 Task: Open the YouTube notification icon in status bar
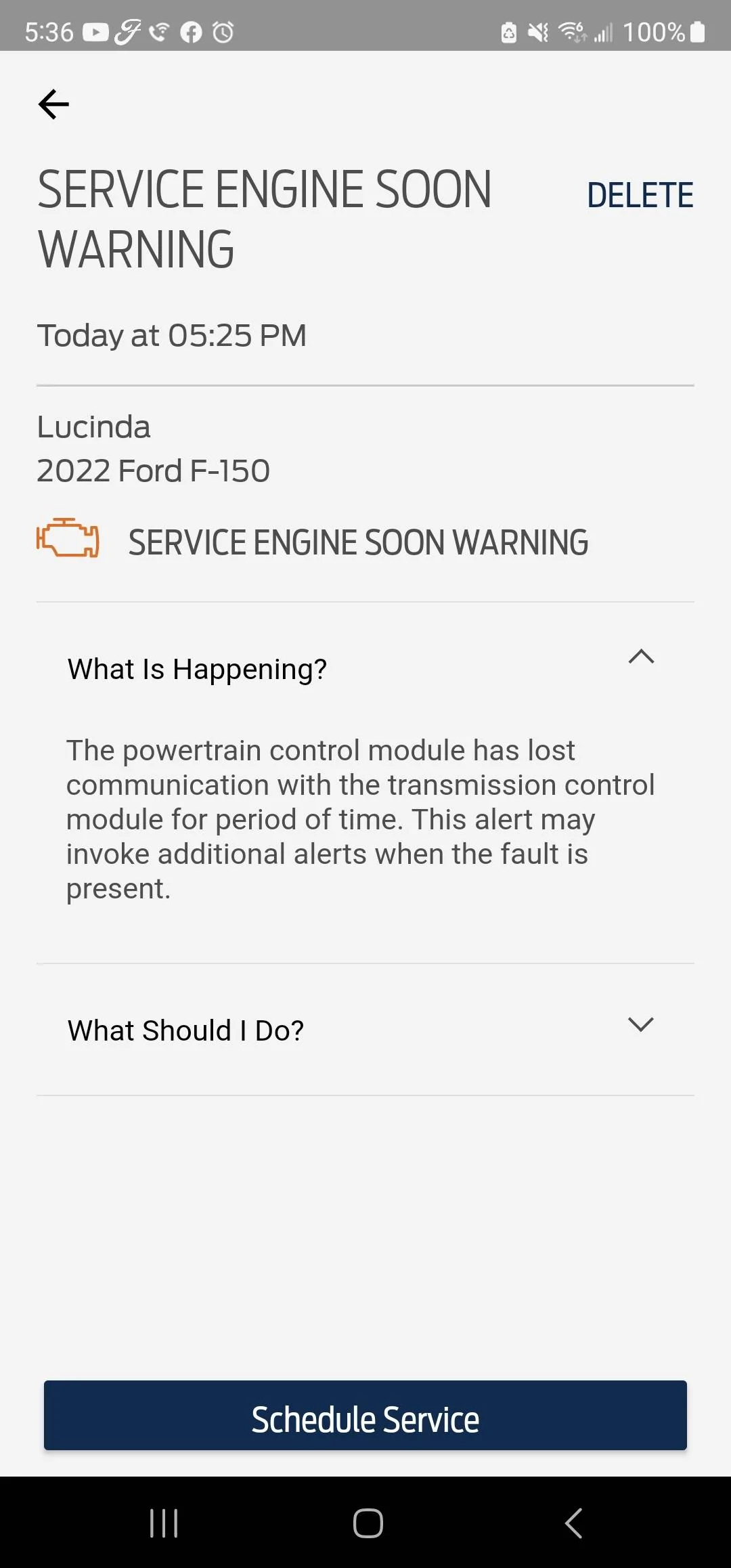click(96, 30)
